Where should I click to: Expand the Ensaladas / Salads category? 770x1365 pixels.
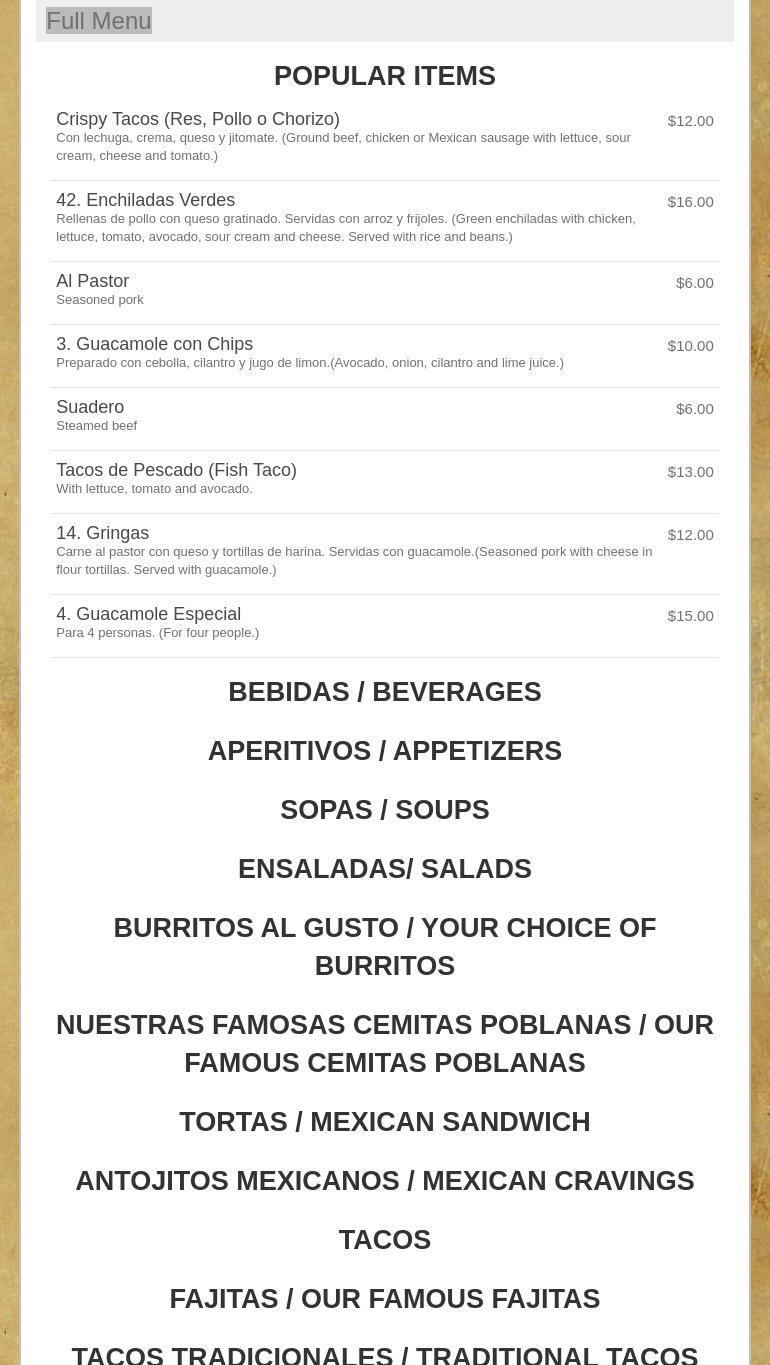click(x=384, y=869)
